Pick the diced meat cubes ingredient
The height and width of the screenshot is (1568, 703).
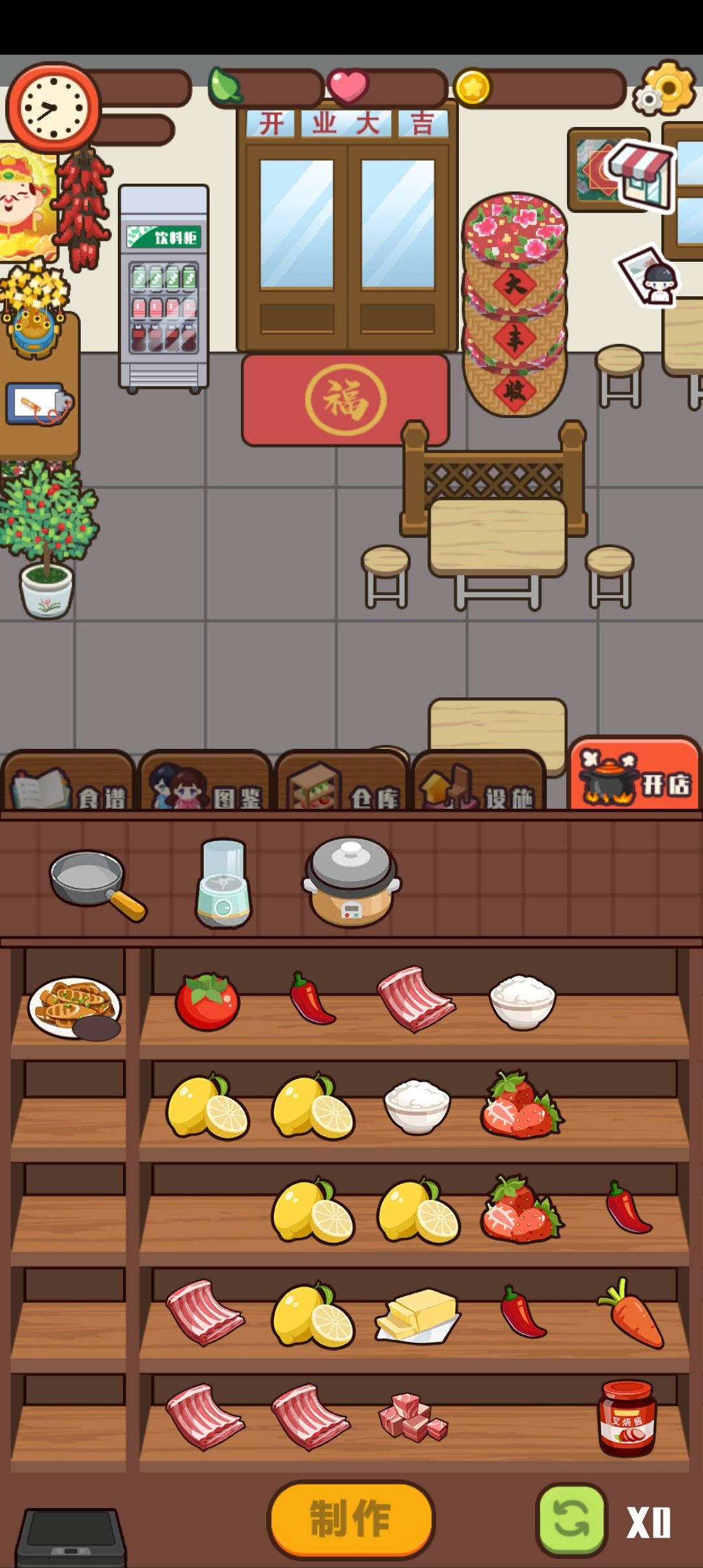(413, 1417)
